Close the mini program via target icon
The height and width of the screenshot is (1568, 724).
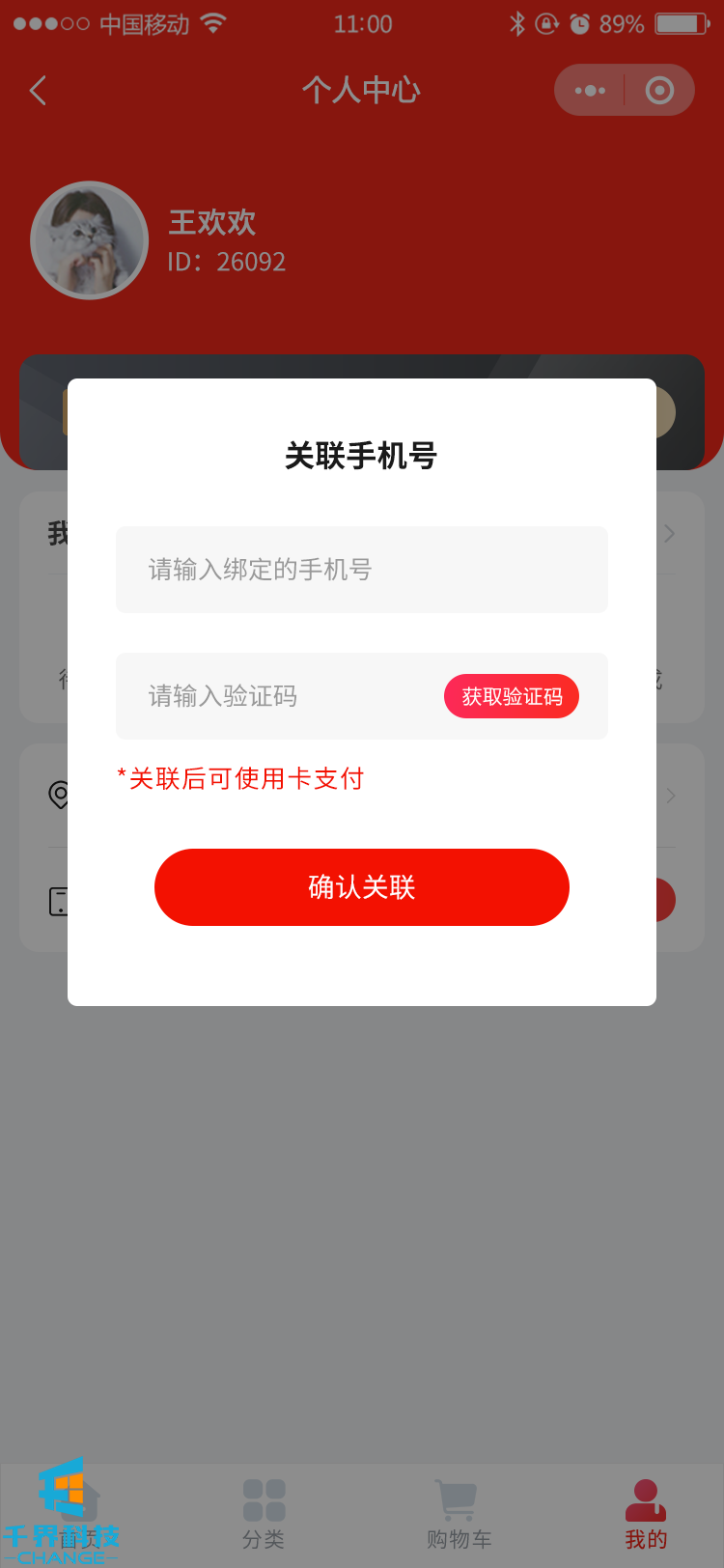(659, 91)
